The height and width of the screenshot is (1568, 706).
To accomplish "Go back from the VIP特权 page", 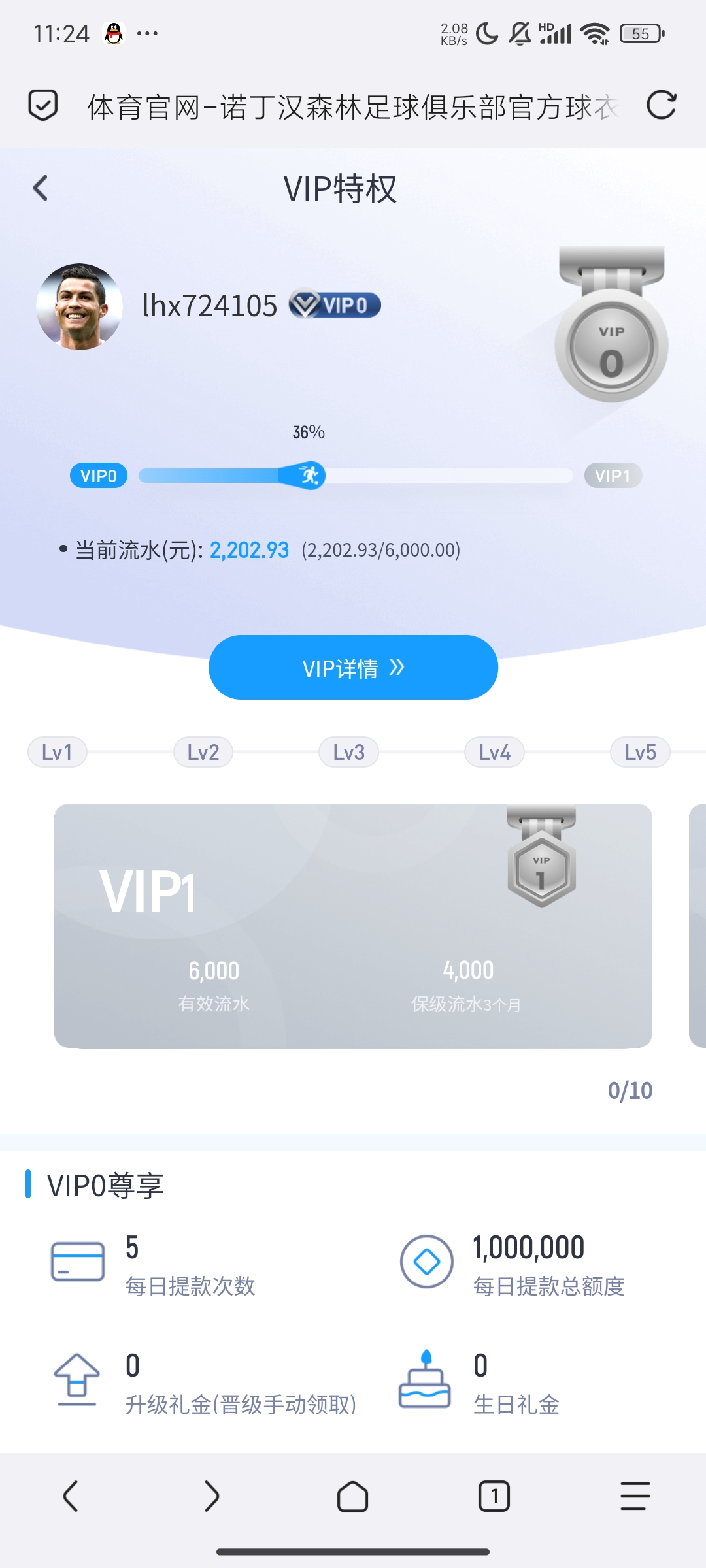I will pos(41,188).
